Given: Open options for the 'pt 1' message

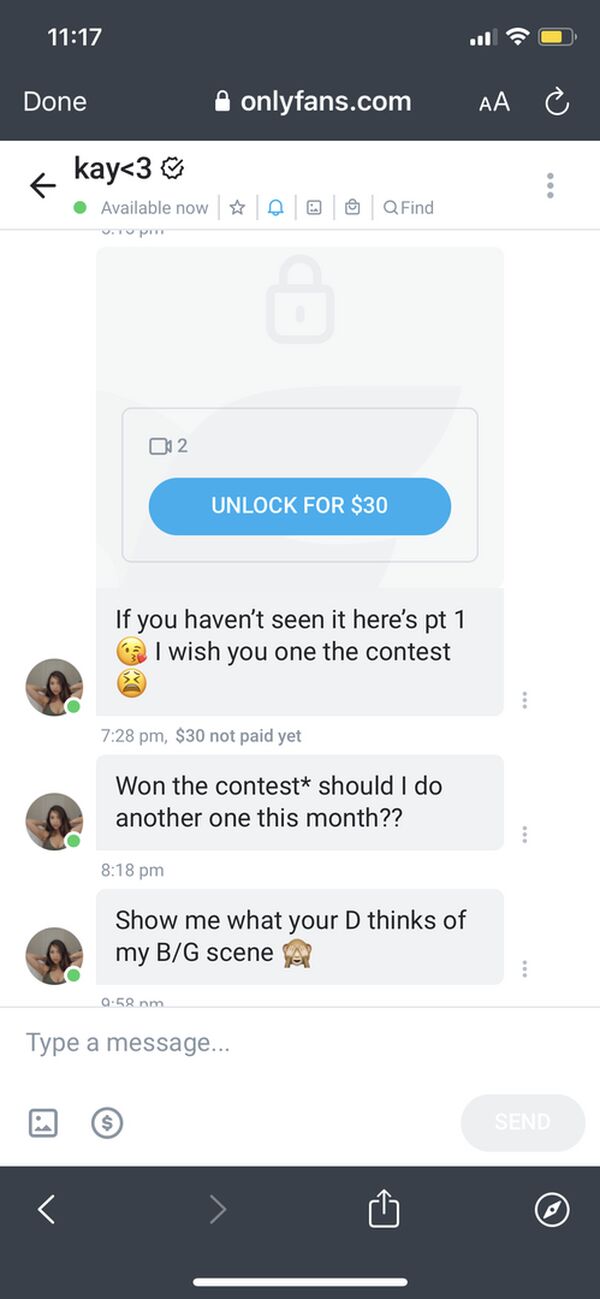Looking at the screenshot, I should (524, 700).
